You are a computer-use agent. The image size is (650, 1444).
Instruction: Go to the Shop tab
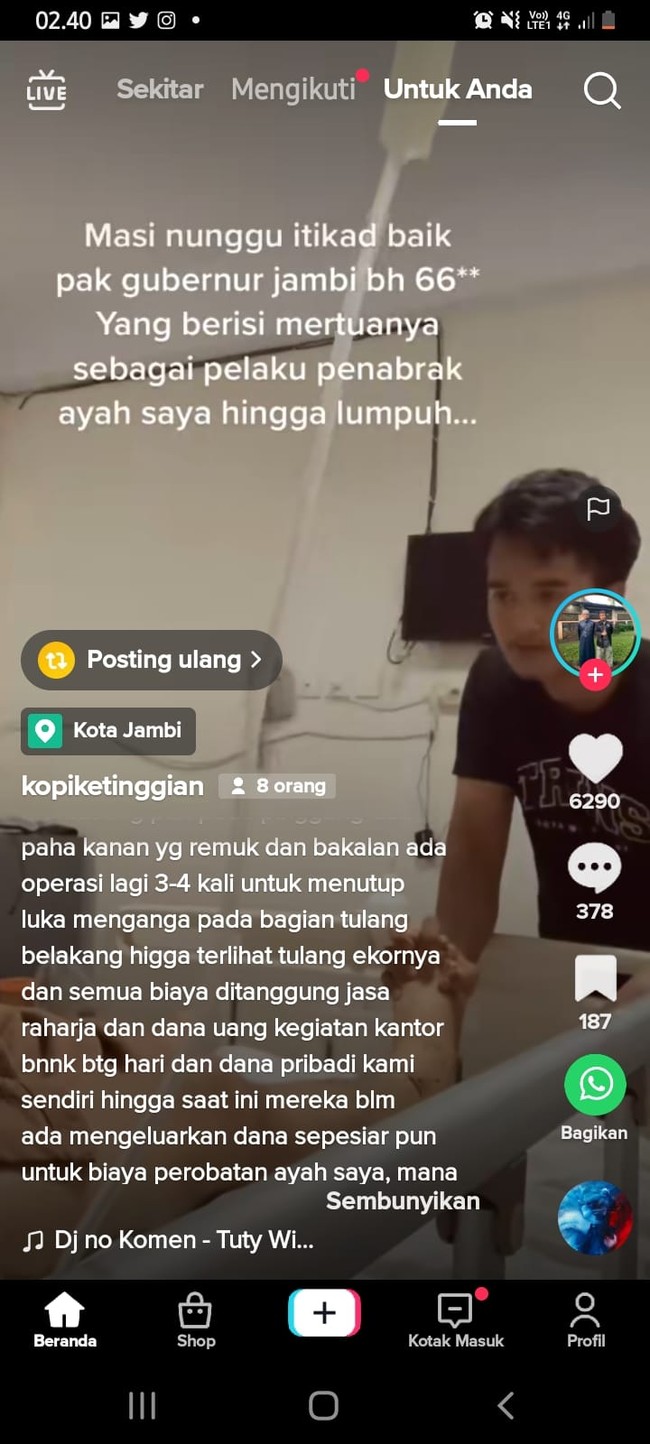coord(195,1320)
